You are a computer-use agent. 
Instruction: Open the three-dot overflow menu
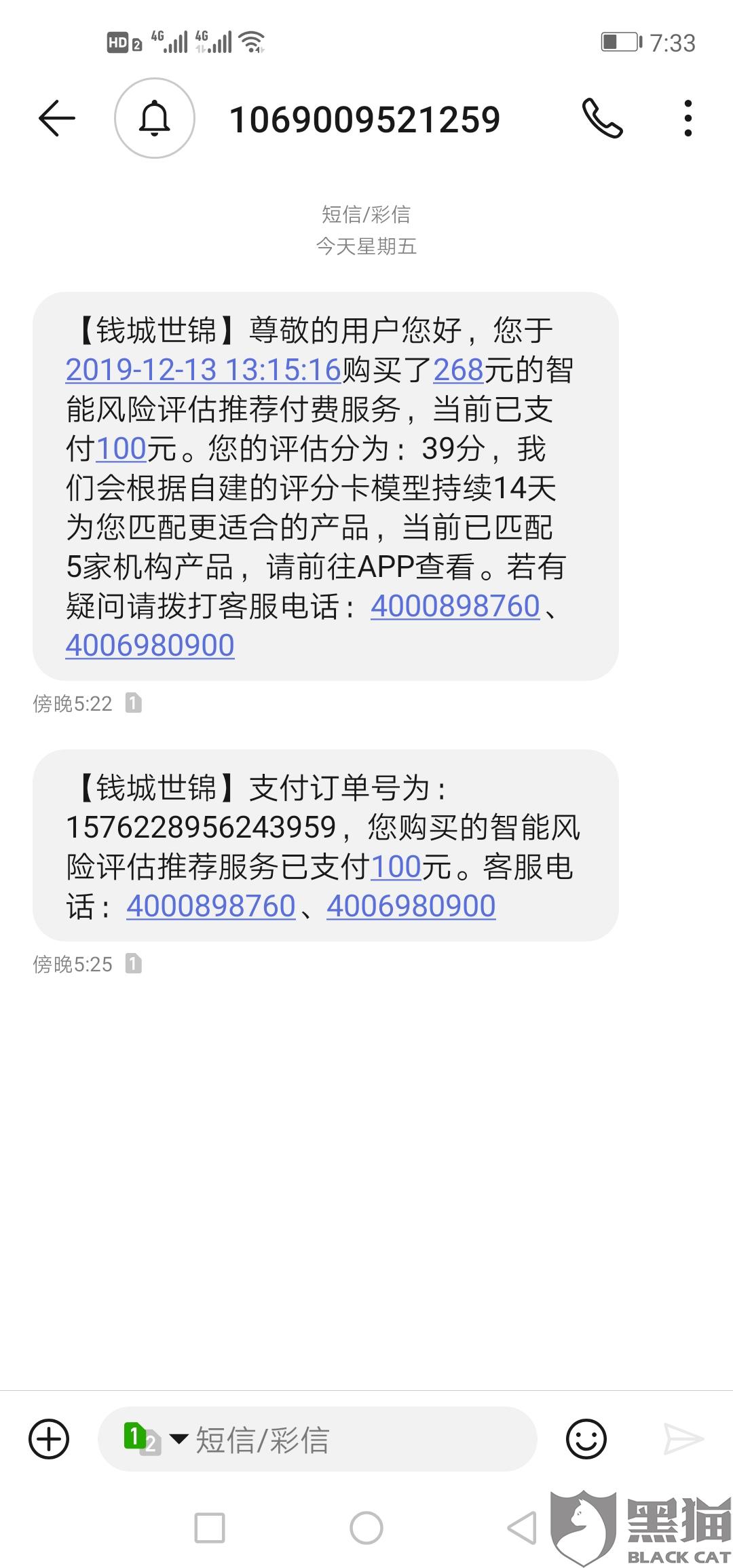688,119
